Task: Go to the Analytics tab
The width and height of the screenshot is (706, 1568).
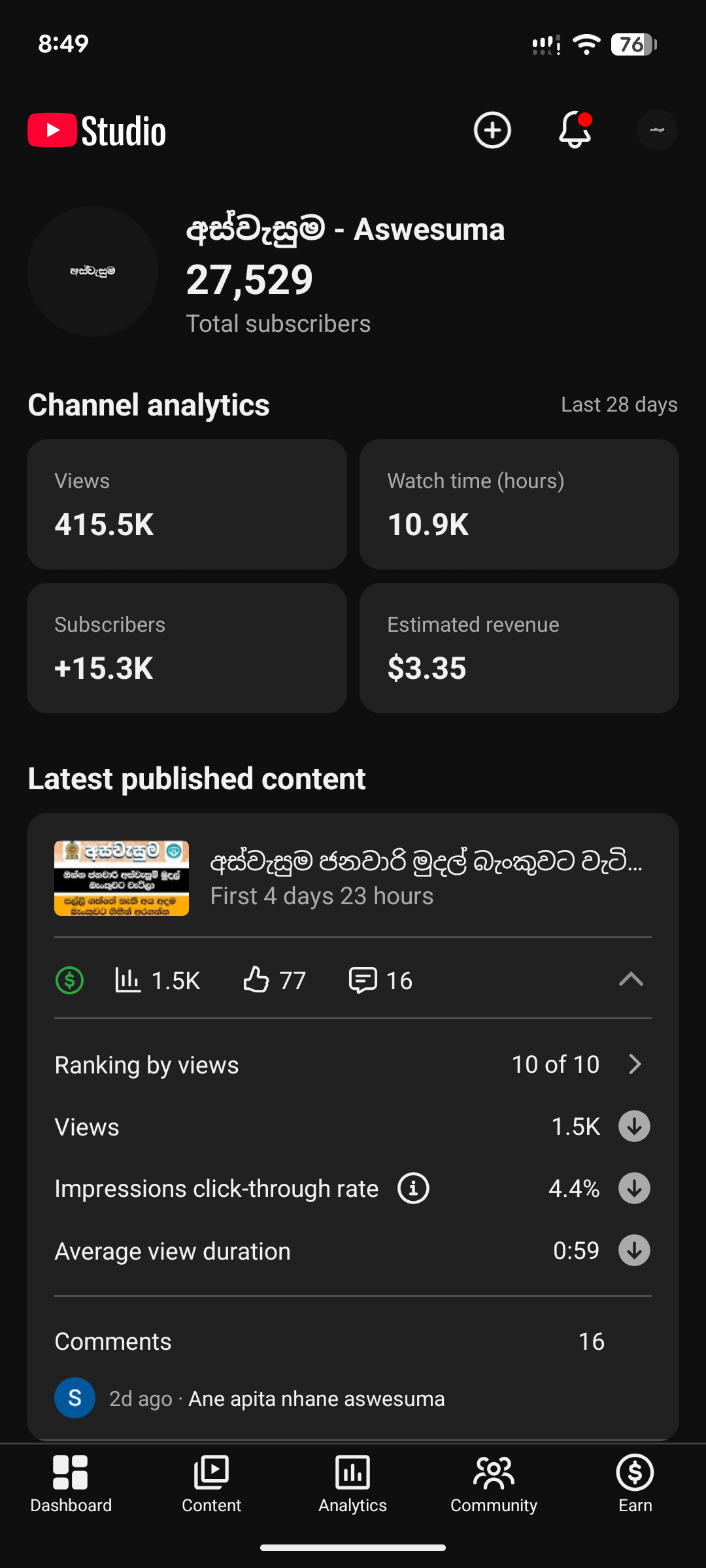Action: click(x=353, y=1484)
